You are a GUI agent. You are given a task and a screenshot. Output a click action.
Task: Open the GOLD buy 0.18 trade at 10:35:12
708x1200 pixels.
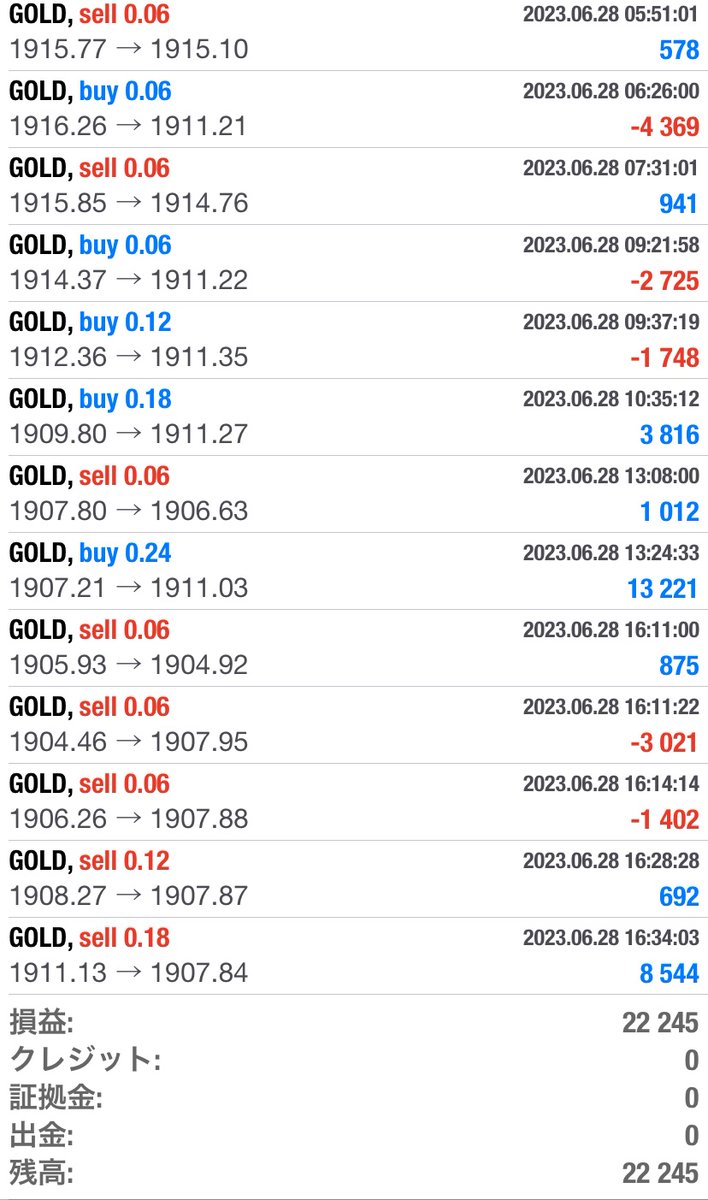point(354,417)
